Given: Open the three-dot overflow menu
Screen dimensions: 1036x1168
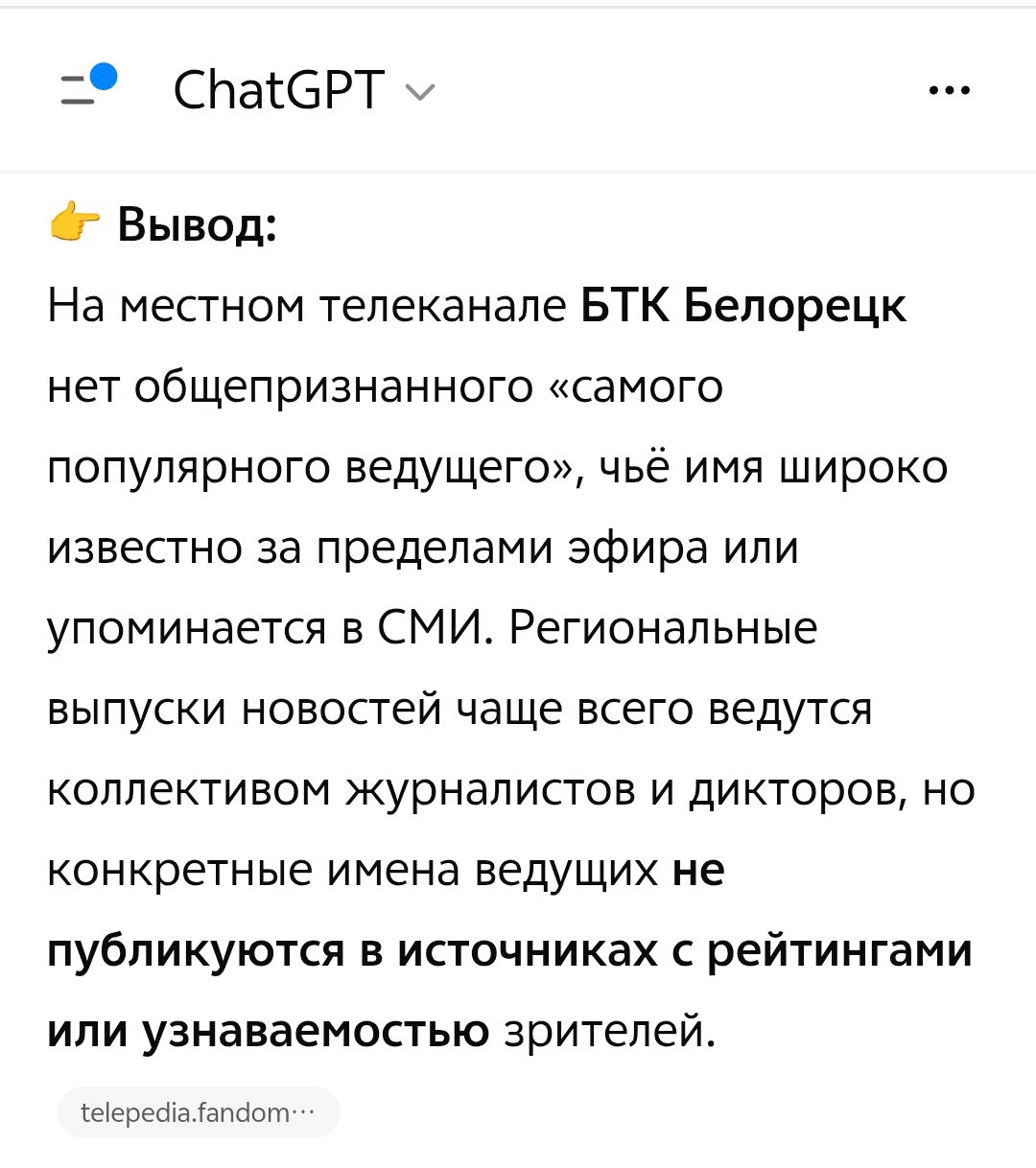Looking at the screenshot, I should 950,91.
